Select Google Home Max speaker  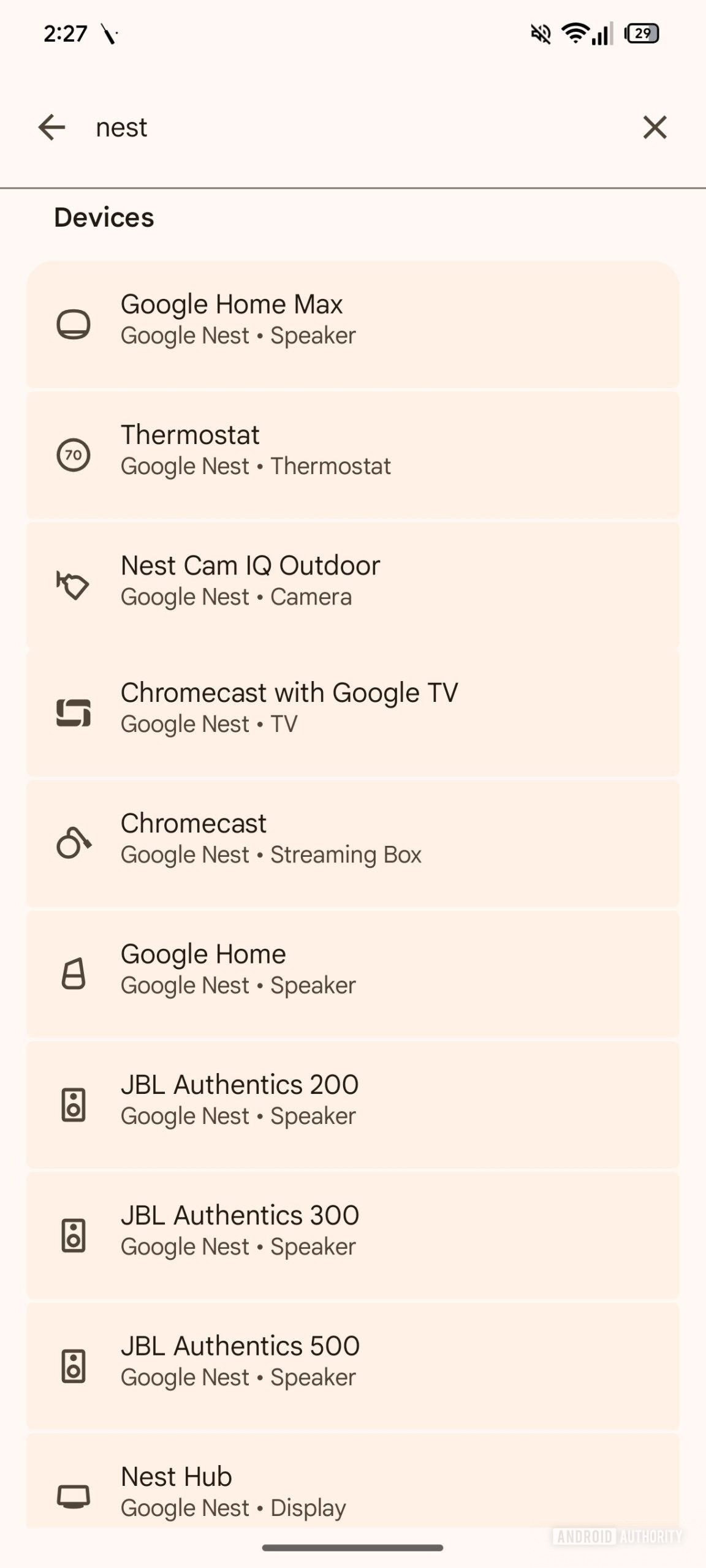point(353,325)
